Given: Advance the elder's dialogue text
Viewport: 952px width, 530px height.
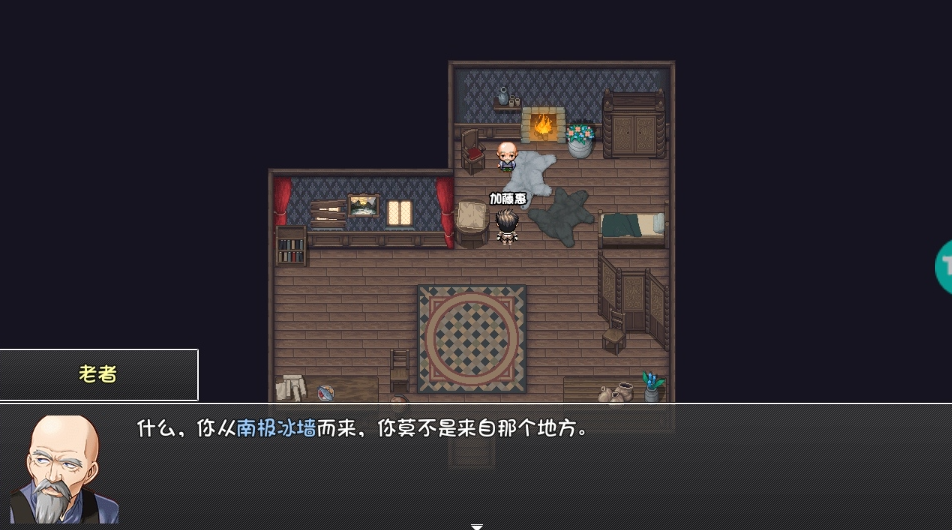Looking at the screenshot, I should 477,525.
